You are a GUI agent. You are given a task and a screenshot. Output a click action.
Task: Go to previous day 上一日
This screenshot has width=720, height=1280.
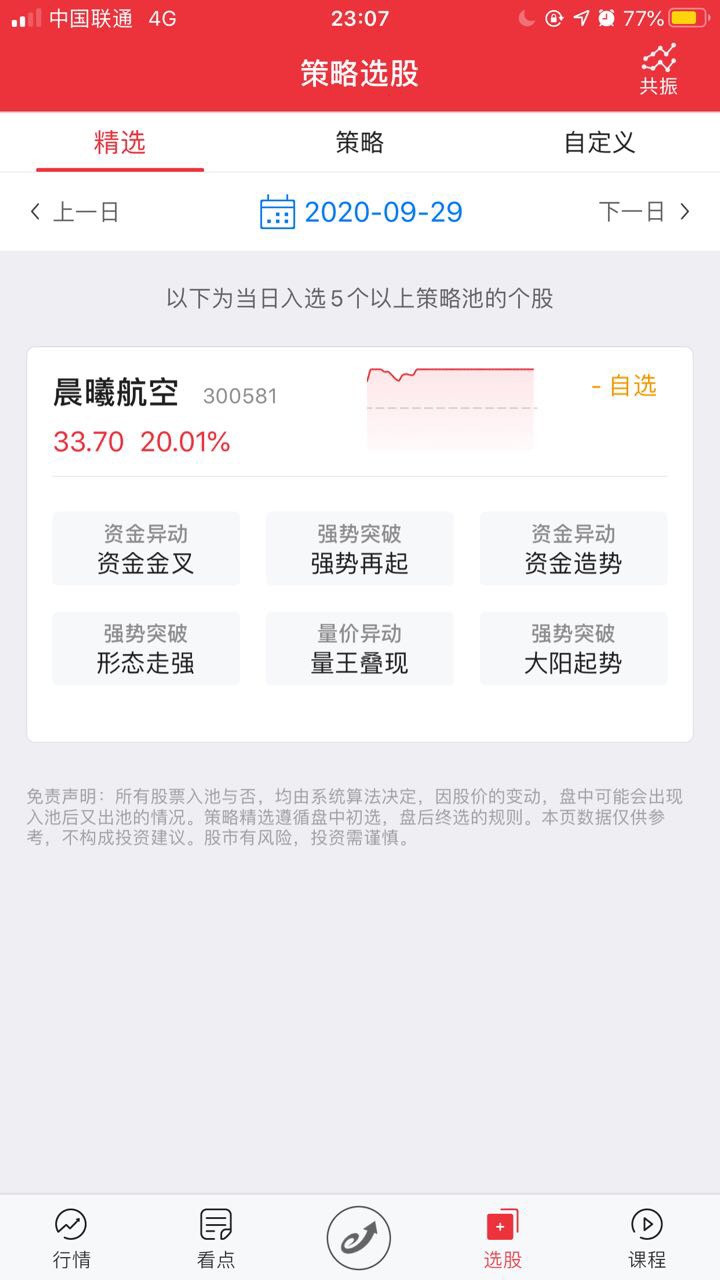click(x=75, y=212)
